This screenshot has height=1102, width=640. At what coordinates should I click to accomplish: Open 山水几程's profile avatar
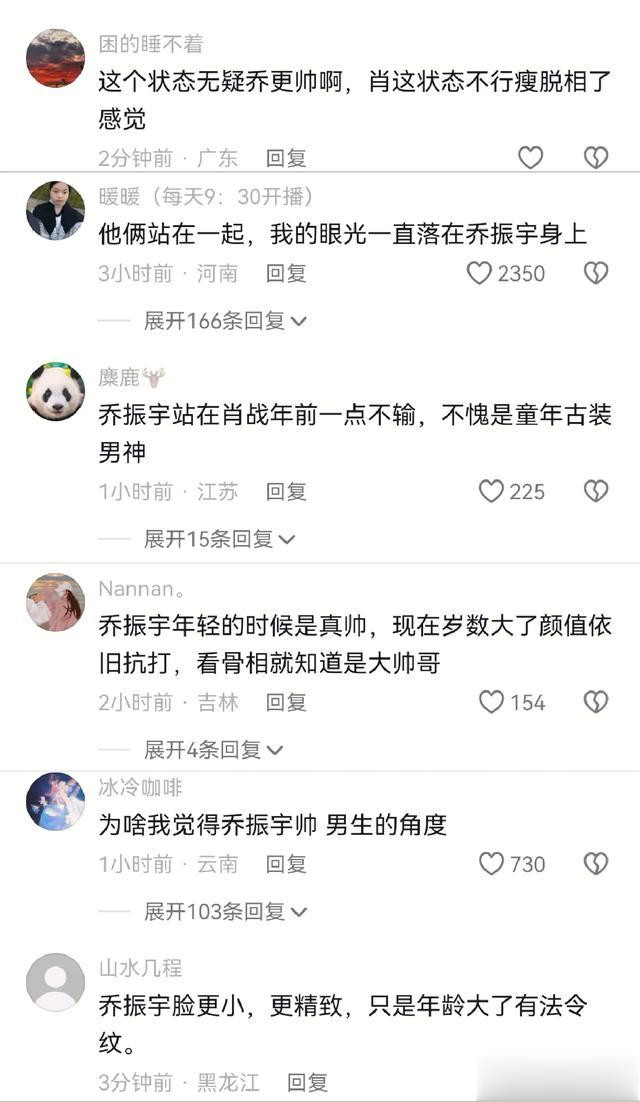pyautogui.click(x=55, y=983)
